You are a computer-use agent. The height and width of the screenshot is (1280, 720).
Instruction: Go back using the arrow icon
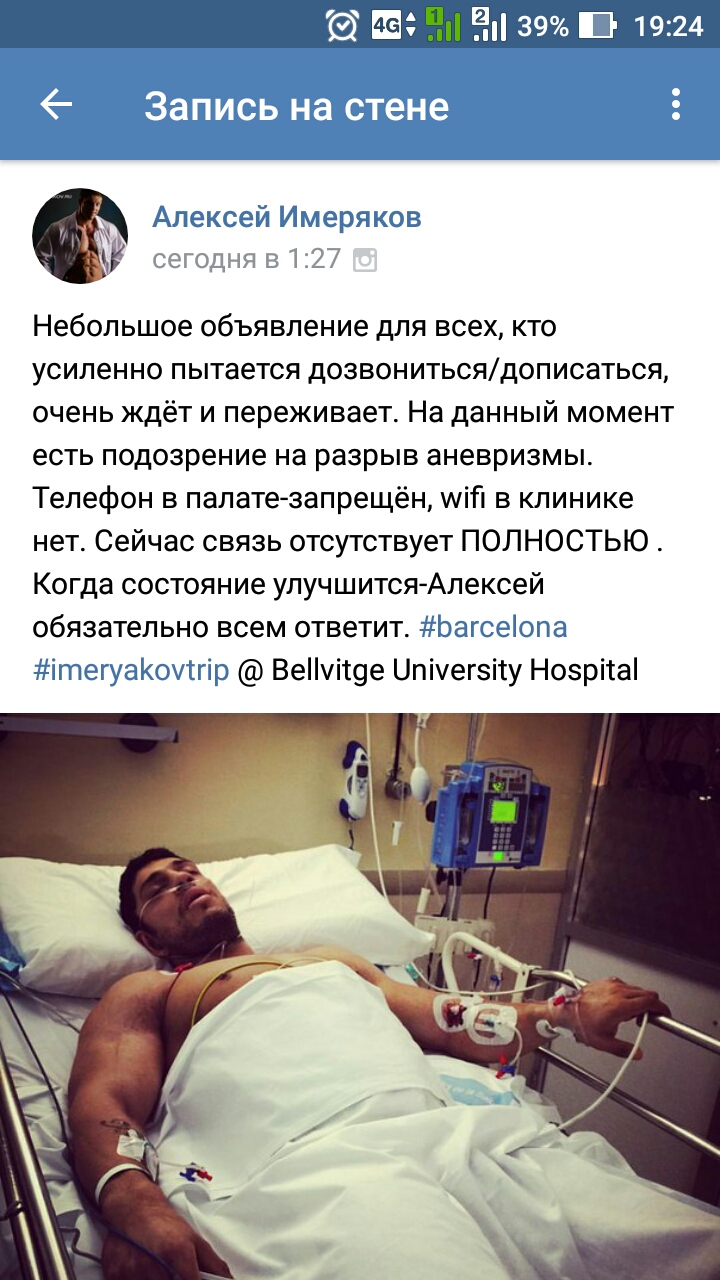click(56, 105)
